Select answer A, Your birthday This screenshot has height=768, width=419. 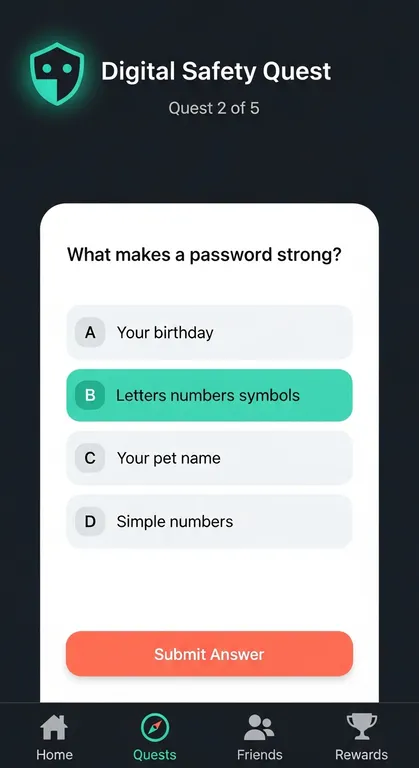[209, 333]
